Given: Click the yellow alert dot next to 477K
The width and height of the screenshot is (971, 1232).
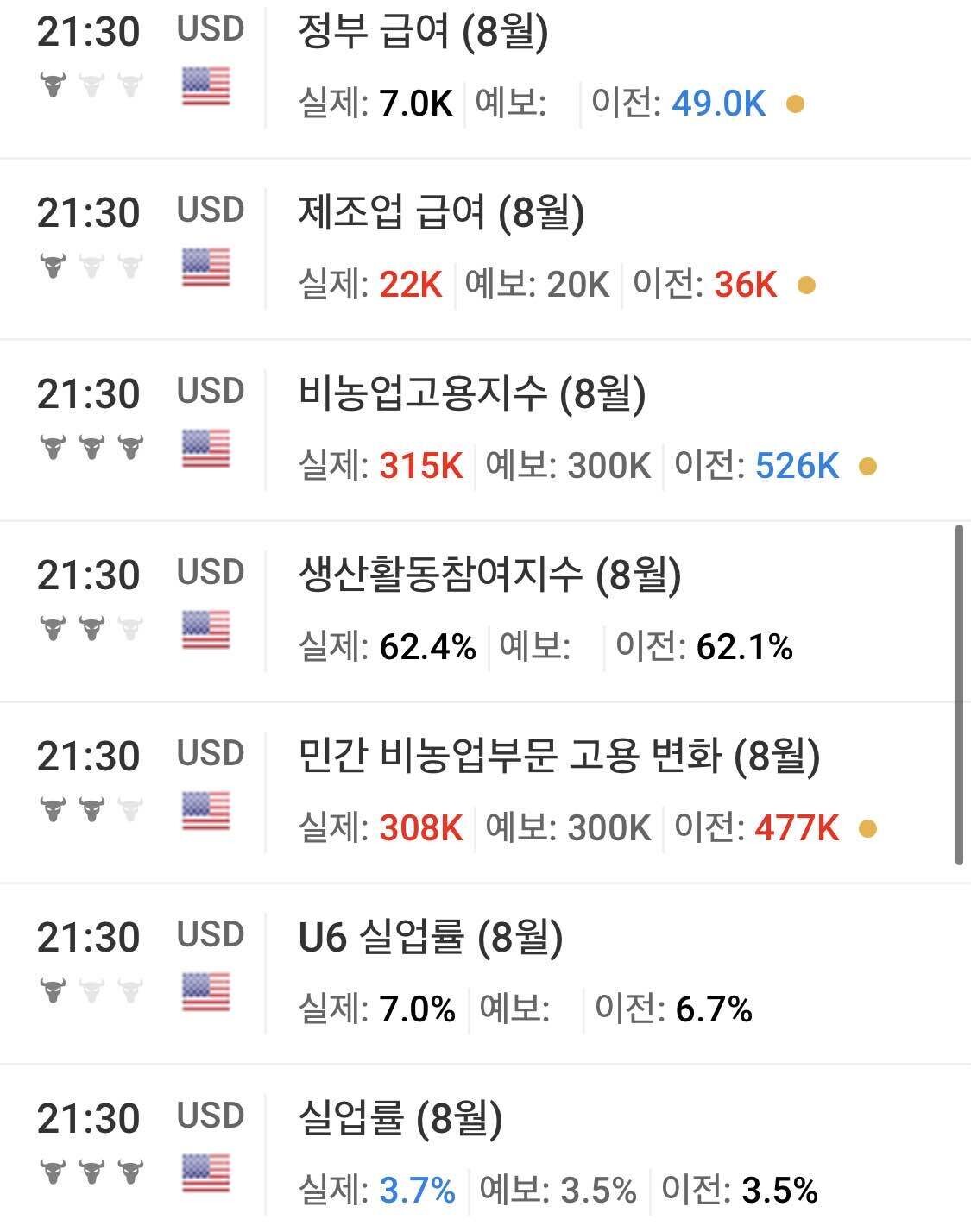Looking at the screenshot, I should (x=868, y=827).
